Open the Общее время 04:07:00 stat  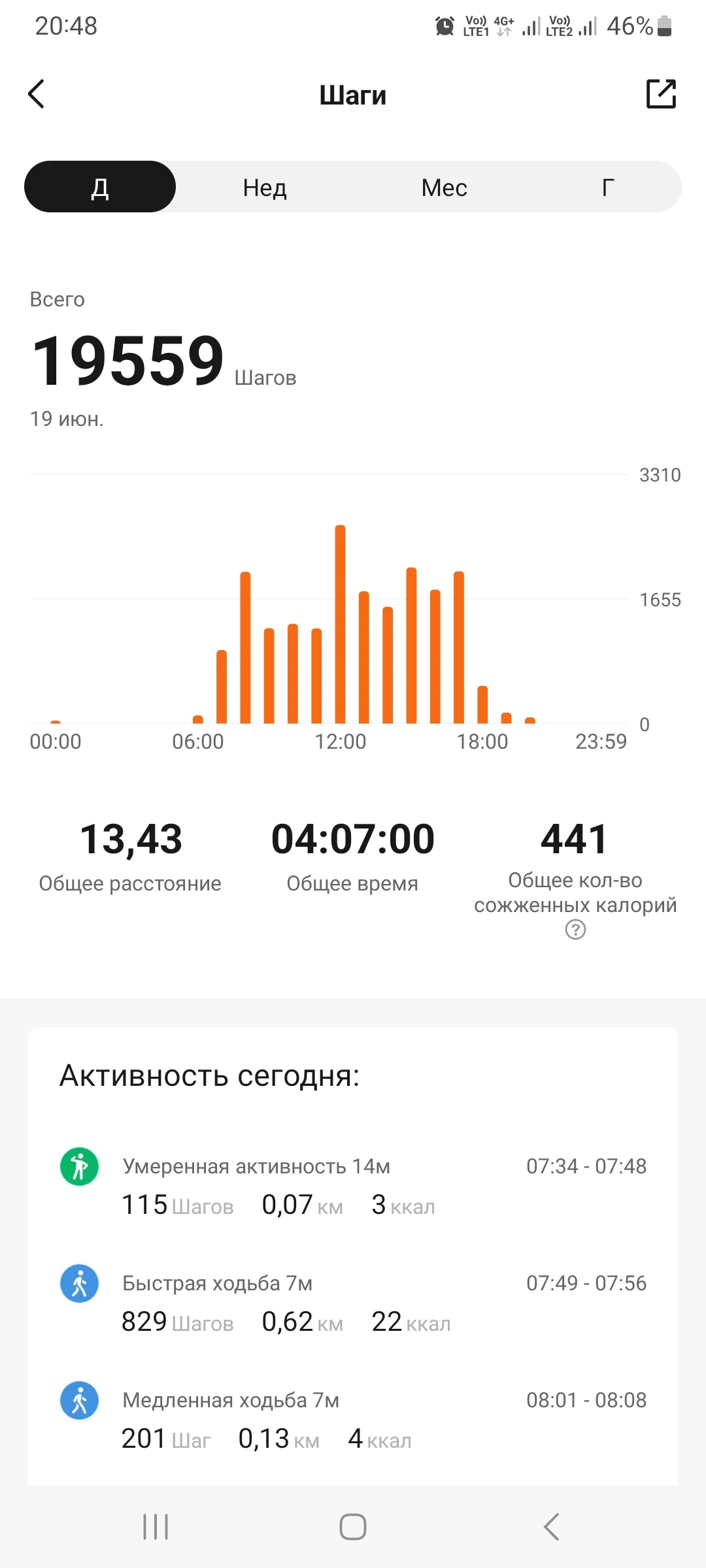coord(352,840)
